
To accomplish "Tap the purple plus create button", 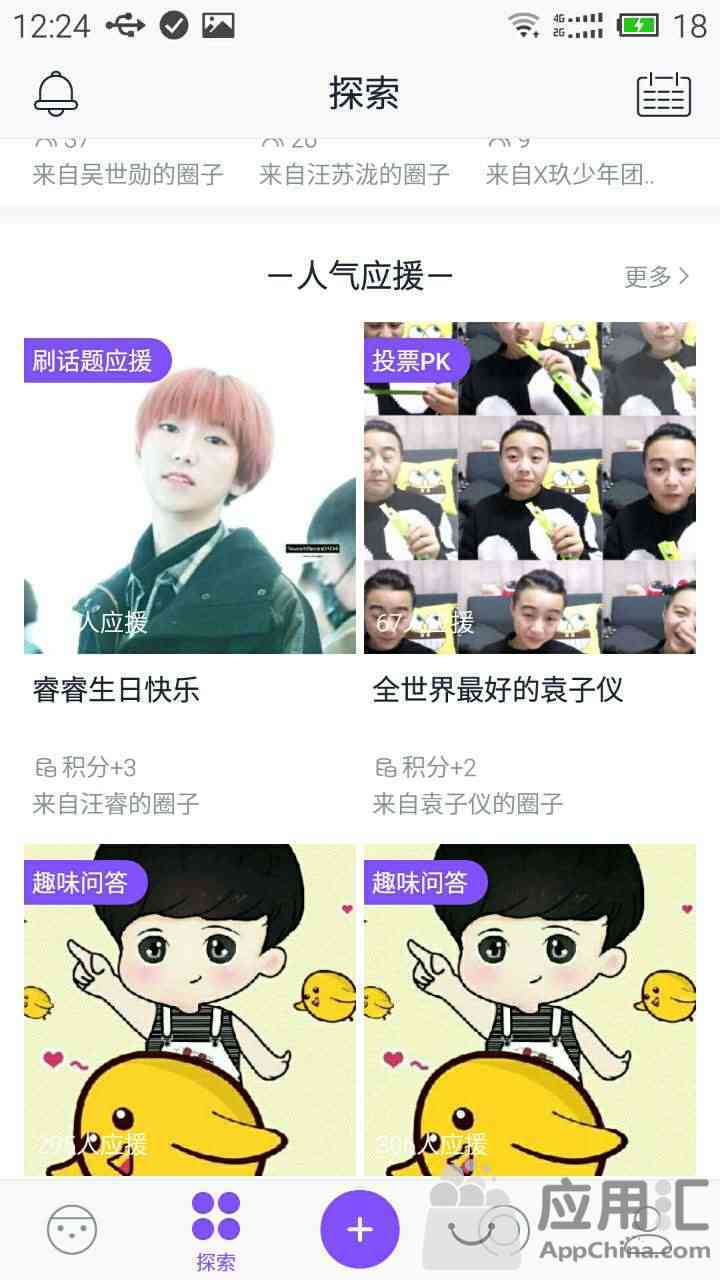I will coord(360,1229).
